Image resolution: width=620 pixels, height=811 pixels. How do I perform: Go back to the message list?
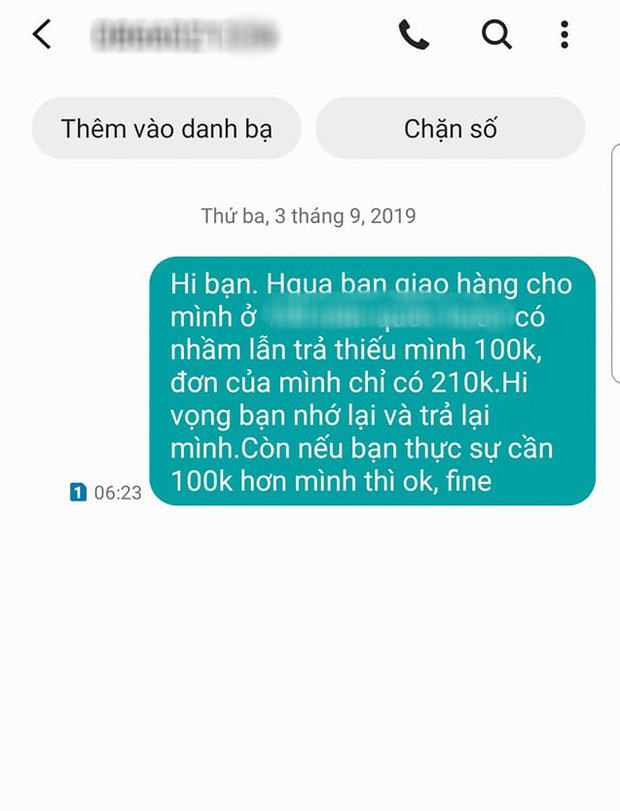[x=42, y=35]
